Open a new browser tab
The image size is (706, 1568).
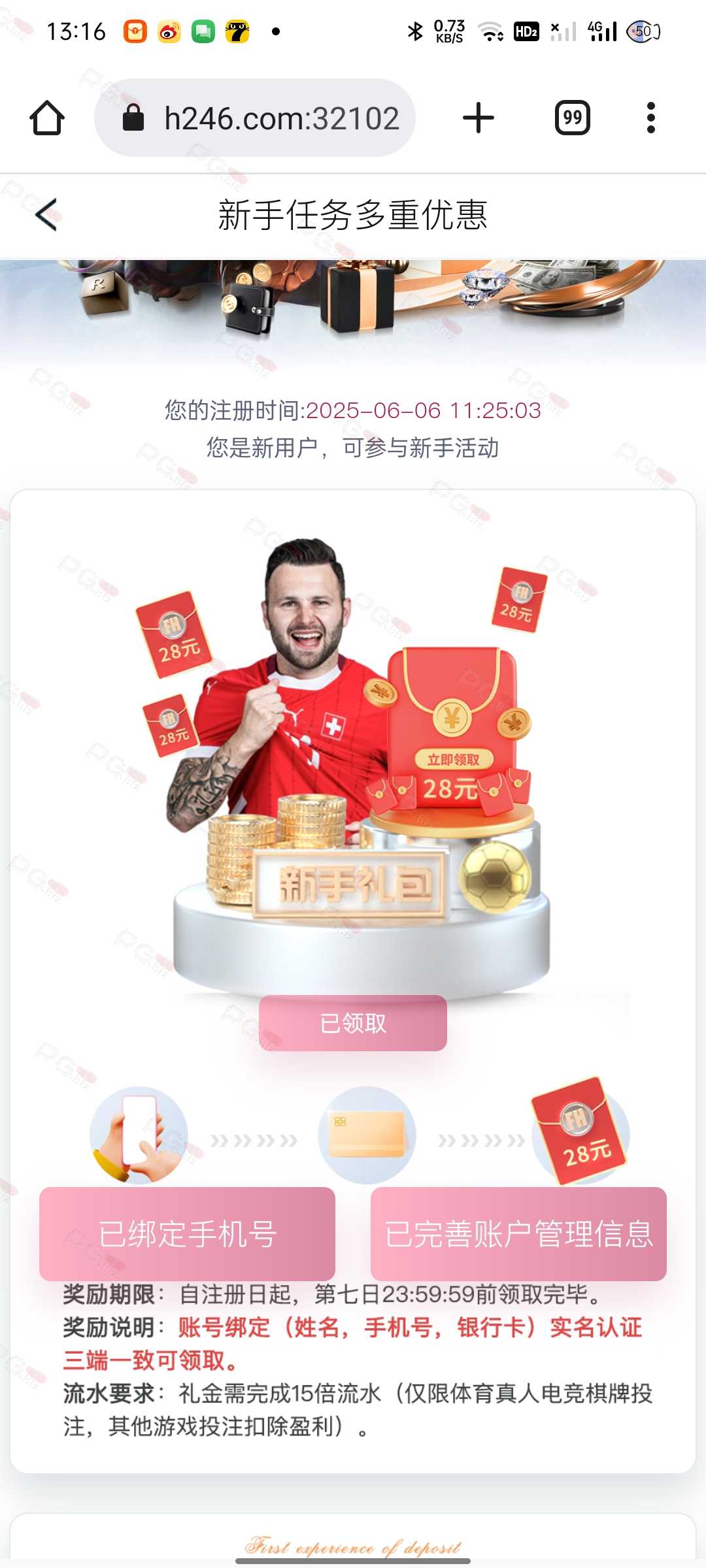tap(479, 118)
